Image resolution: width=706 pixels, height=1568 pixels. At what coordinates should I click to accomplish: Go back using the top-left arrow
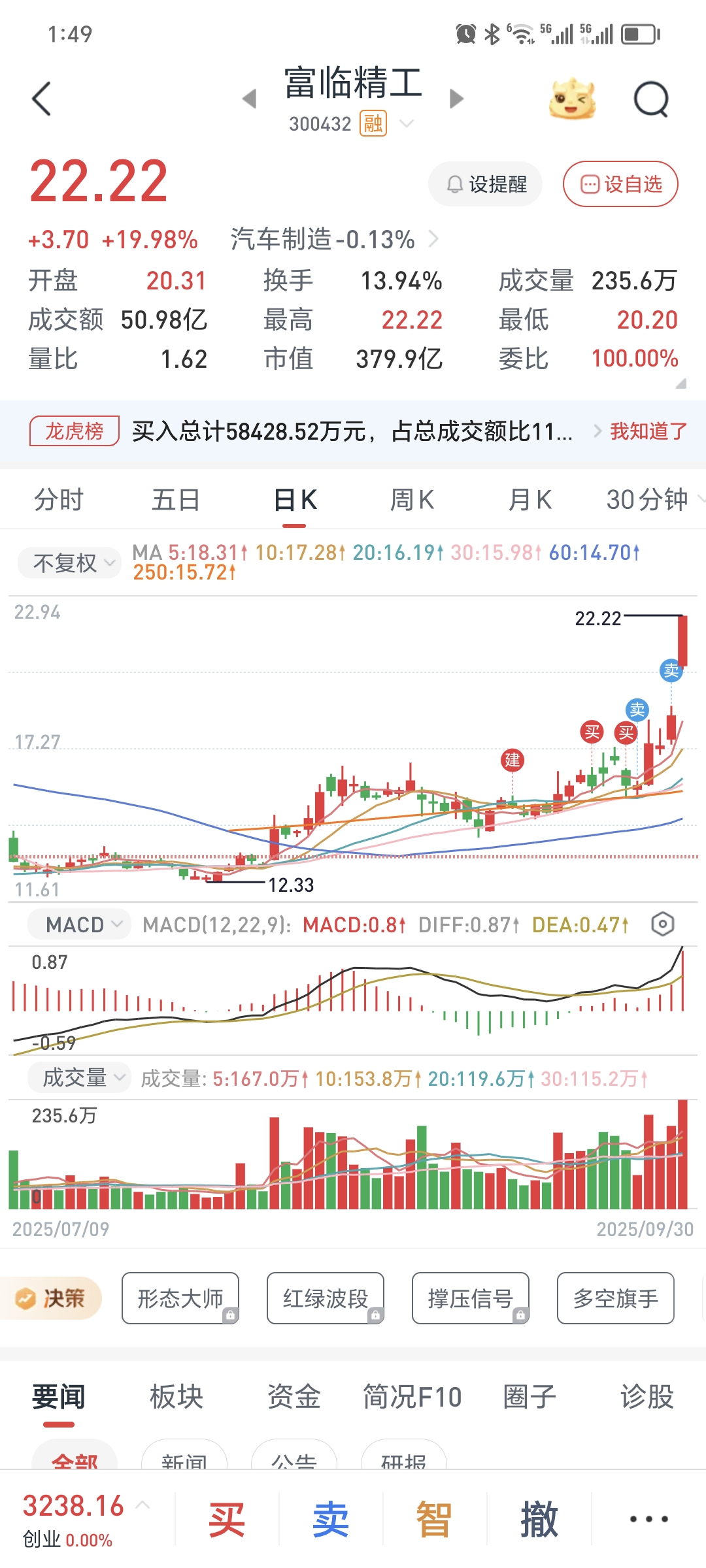click(x=41, y=99)
